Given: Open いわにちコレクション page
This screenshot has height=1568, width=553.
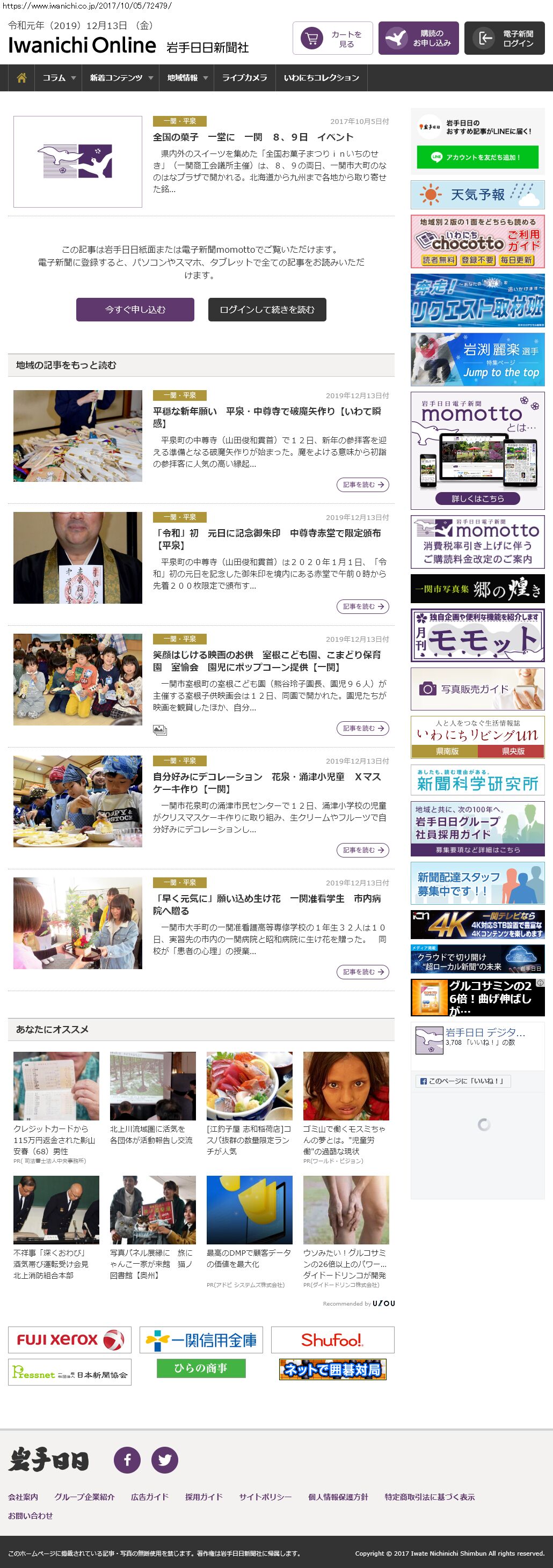Looking at the screenshot, I should point(321,78).
